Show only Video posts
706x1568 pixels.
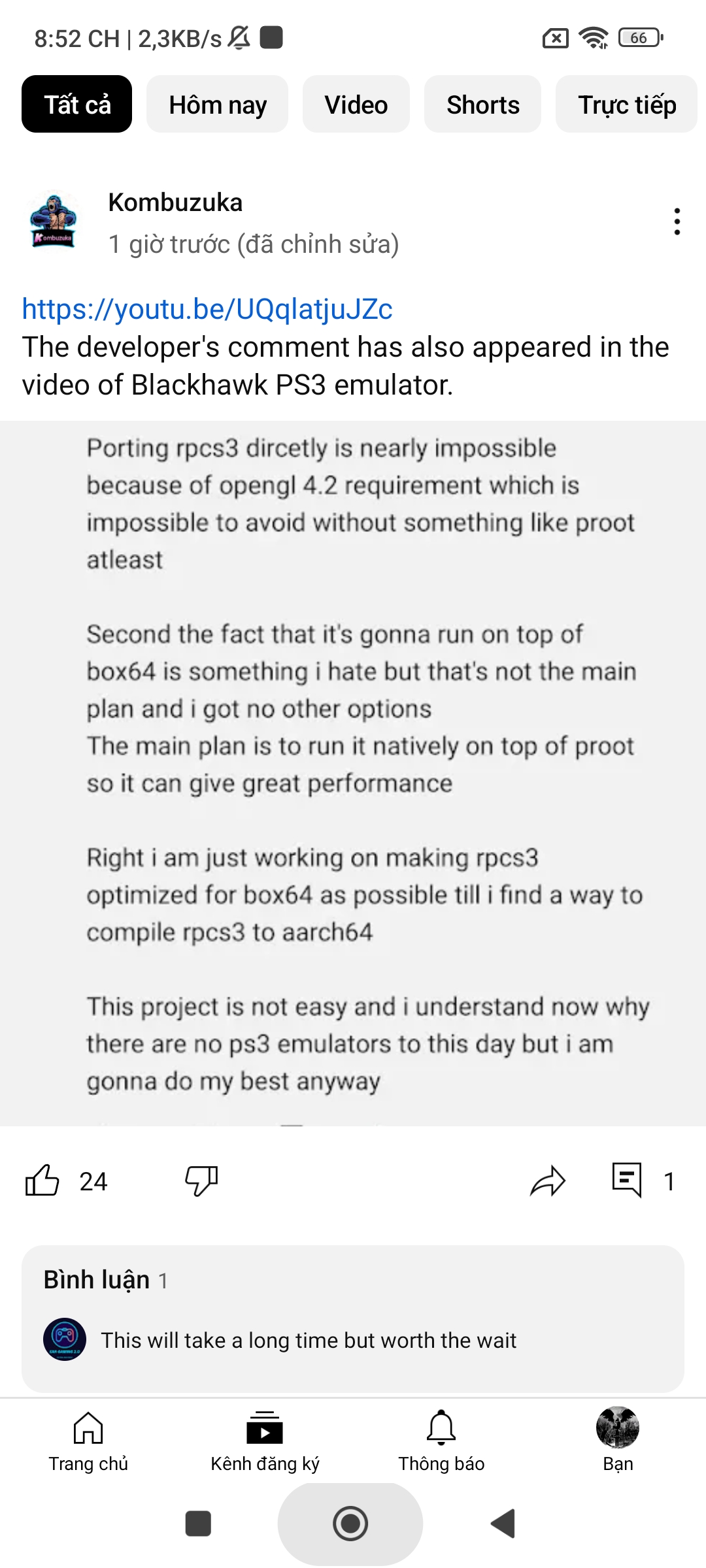(x=356, y=105)
